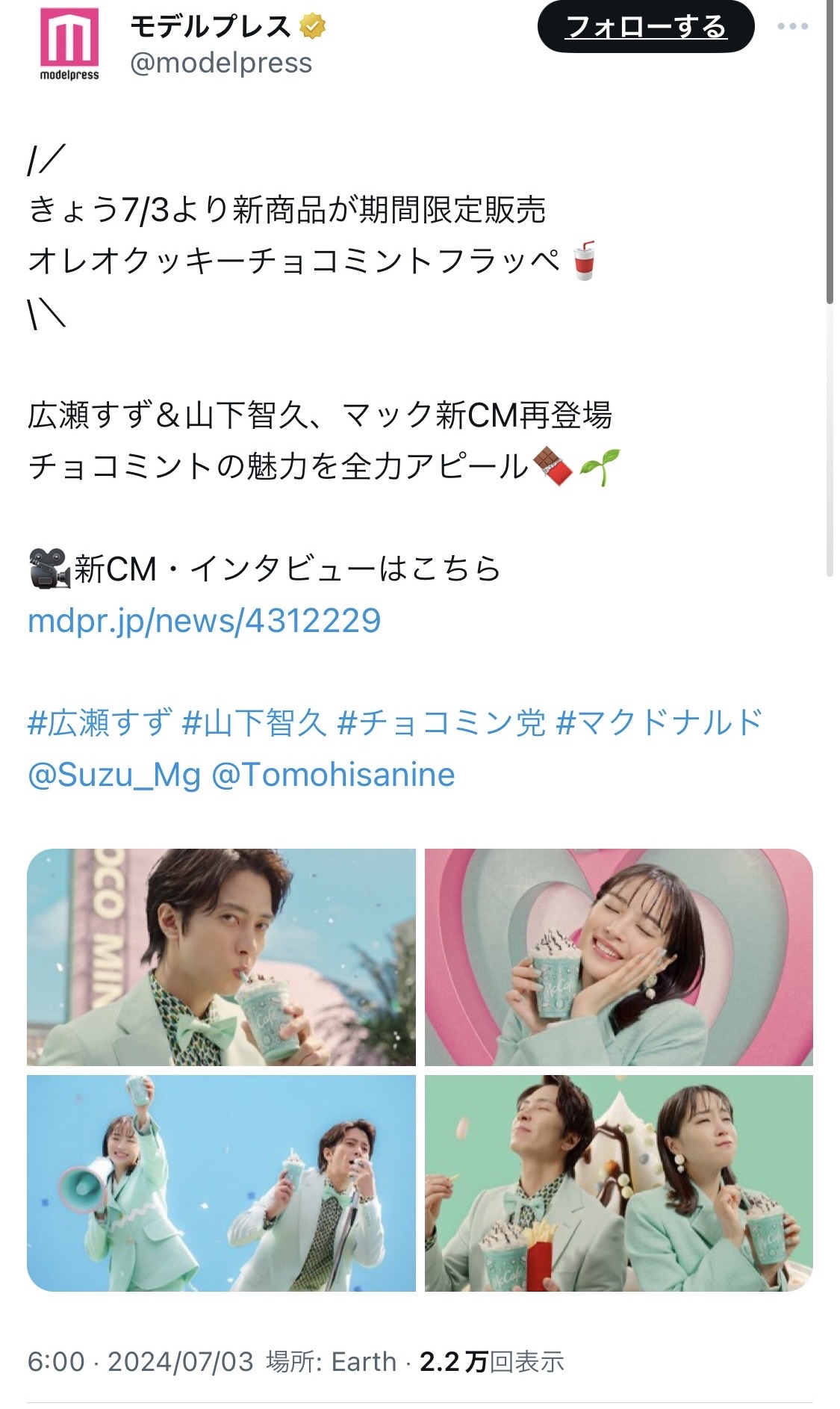840x1409 pixels.
Task: View photo of both holding frappes and fries
Action: pyautogui.click(x=618, y=1183)
